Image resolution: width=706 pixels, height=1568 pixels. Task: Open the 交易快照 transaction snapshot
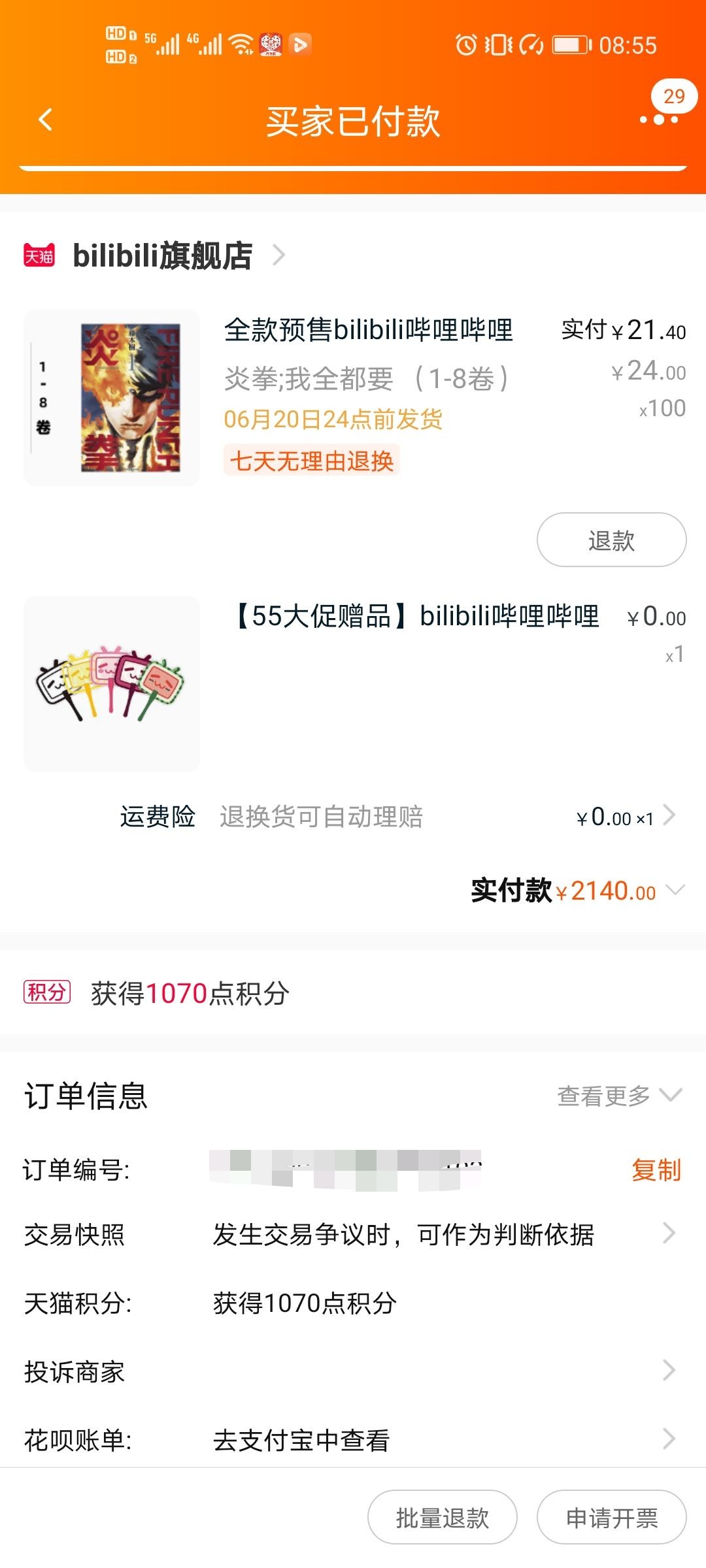click(353, 1235)
